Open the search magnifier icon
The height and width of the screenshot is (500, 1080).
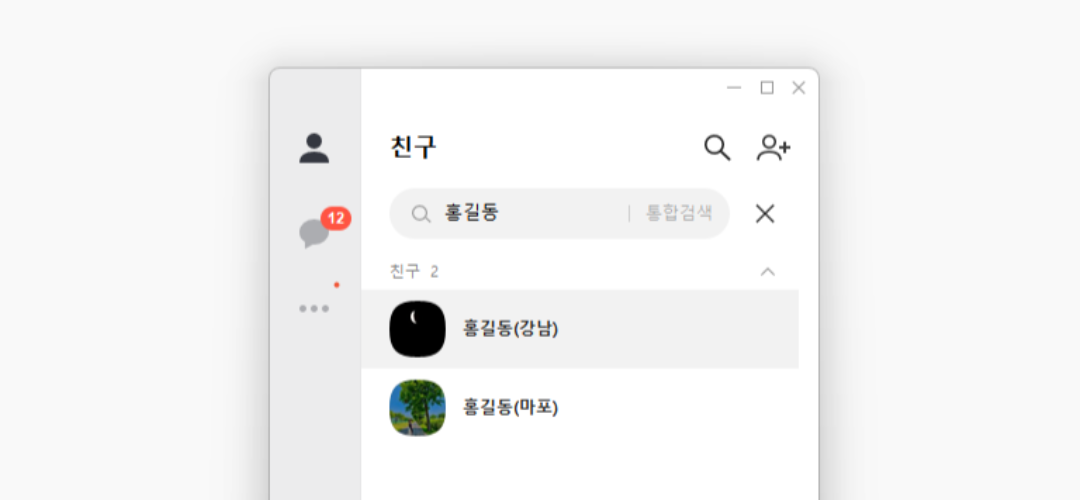(x=717, y=148)
